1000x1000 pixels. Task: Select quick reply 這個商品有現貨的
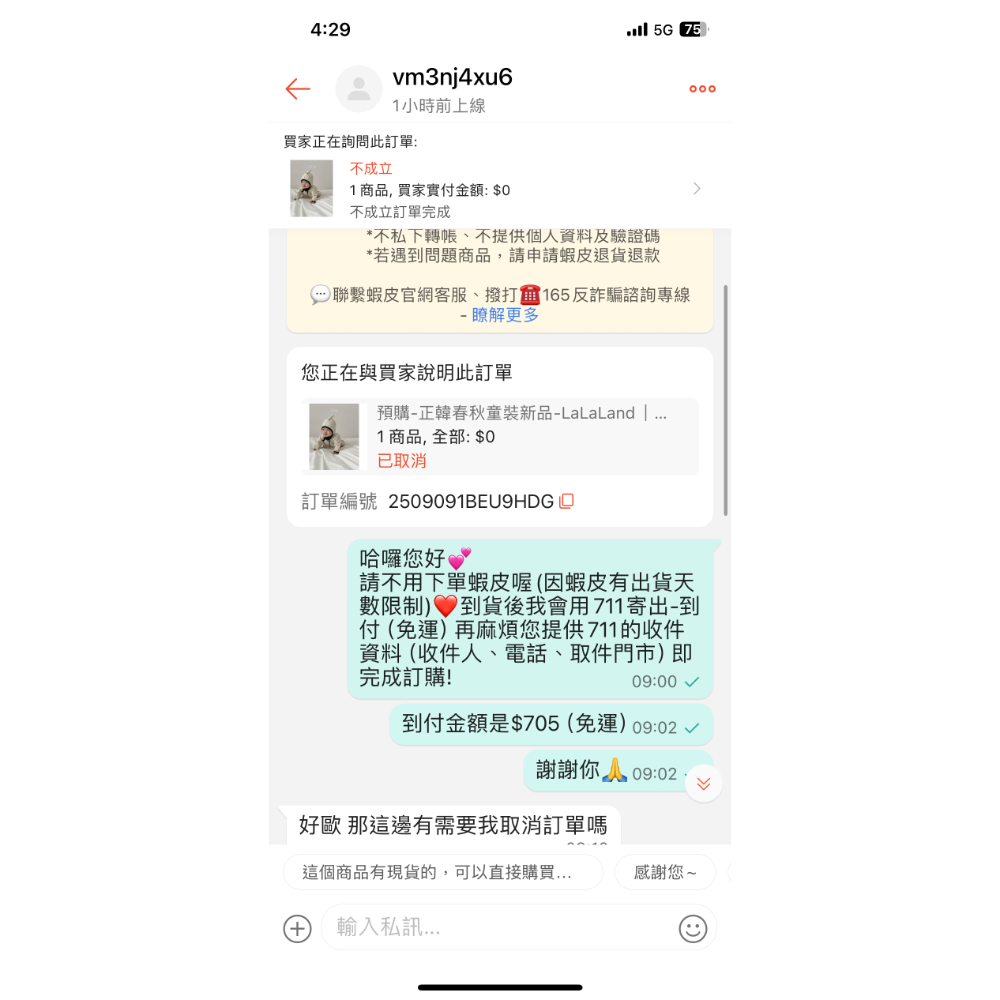click(442, 872)
